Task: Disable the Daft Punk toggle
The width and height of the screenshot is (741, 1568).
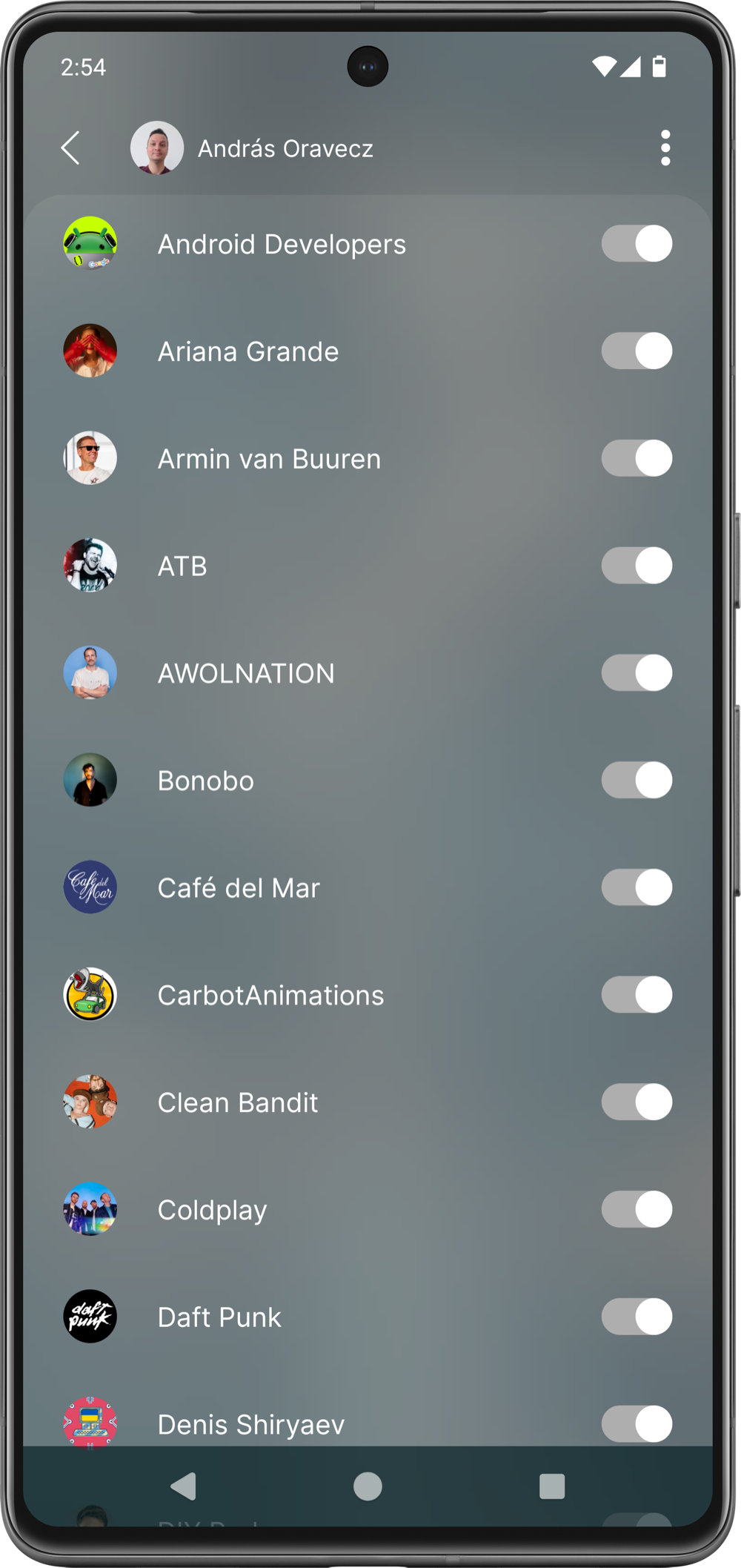Action: (x=637, y=1317)
